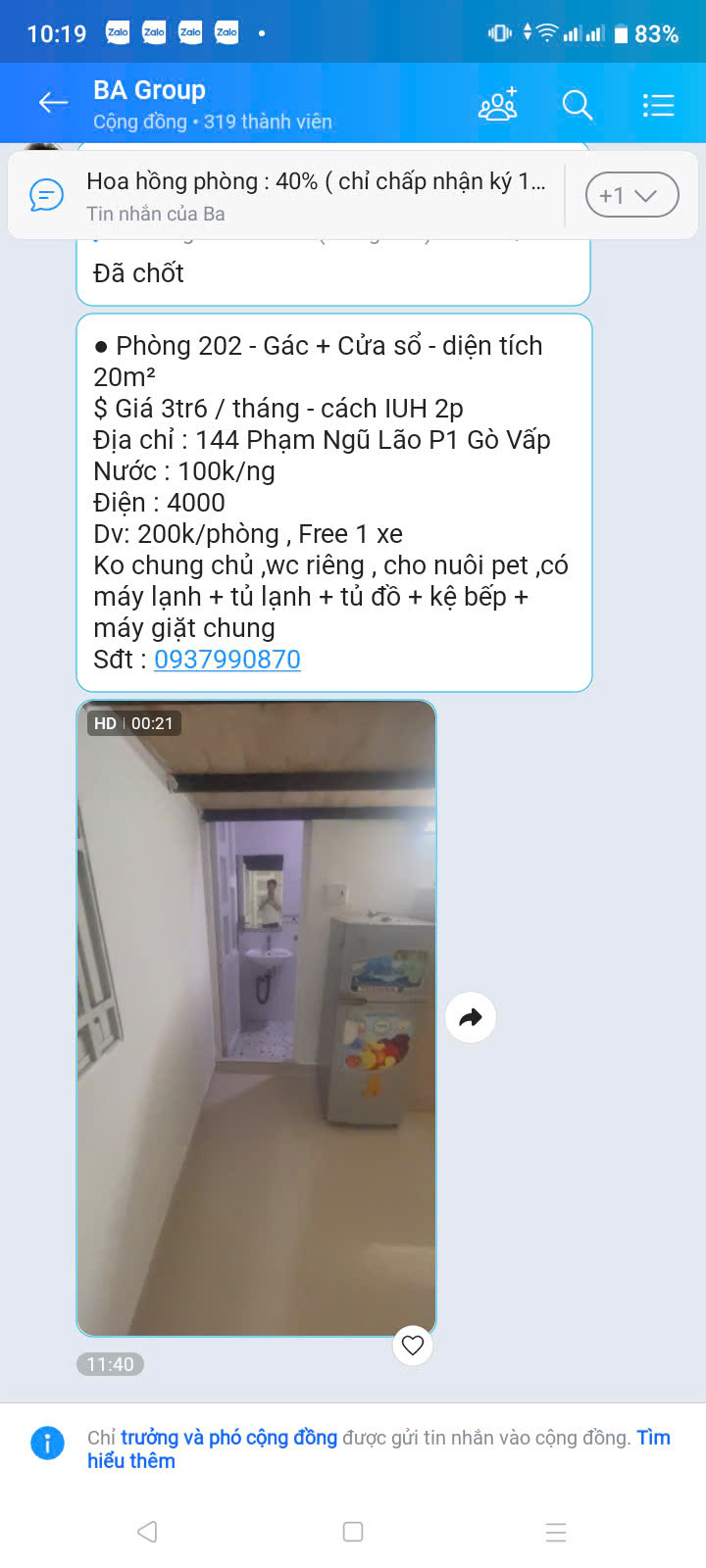Tap the share arrow on the room video
Viewport: 706px width, 1568px height.
471,1017
